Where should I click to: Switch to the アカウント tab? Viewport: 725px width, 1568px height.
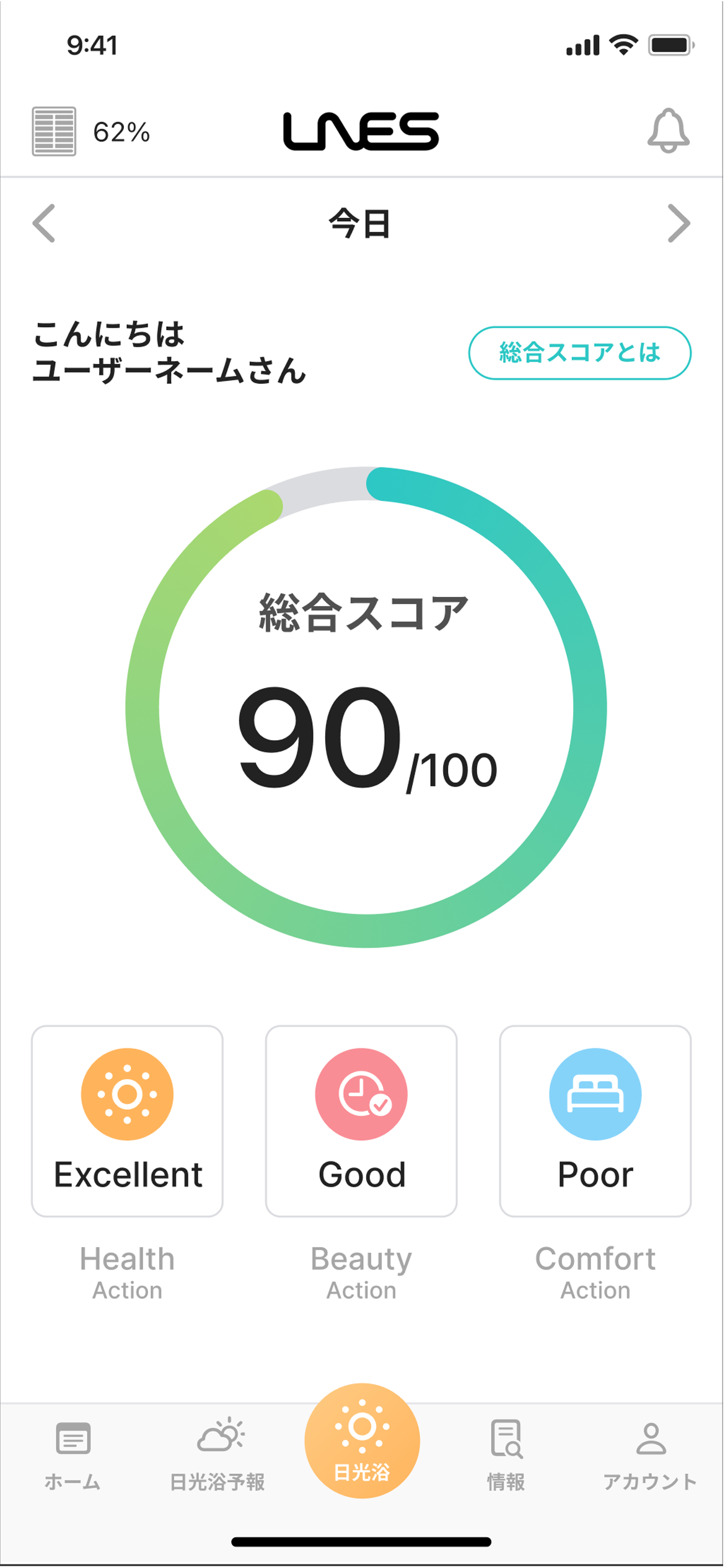pyautogui.click(x=651, y=1454)
